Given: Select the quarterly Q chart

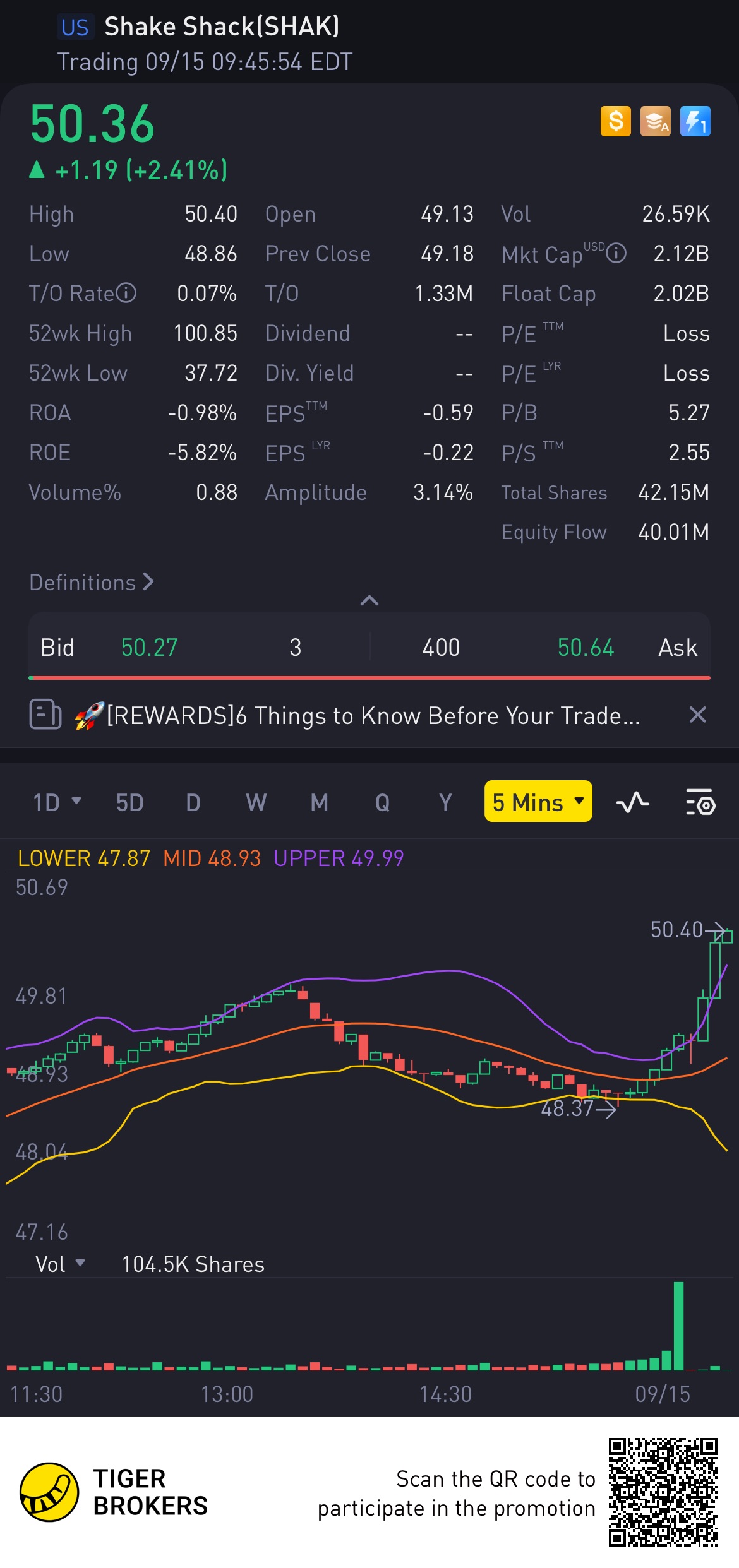Looking at the screenshot, I should tap(382, 802).
